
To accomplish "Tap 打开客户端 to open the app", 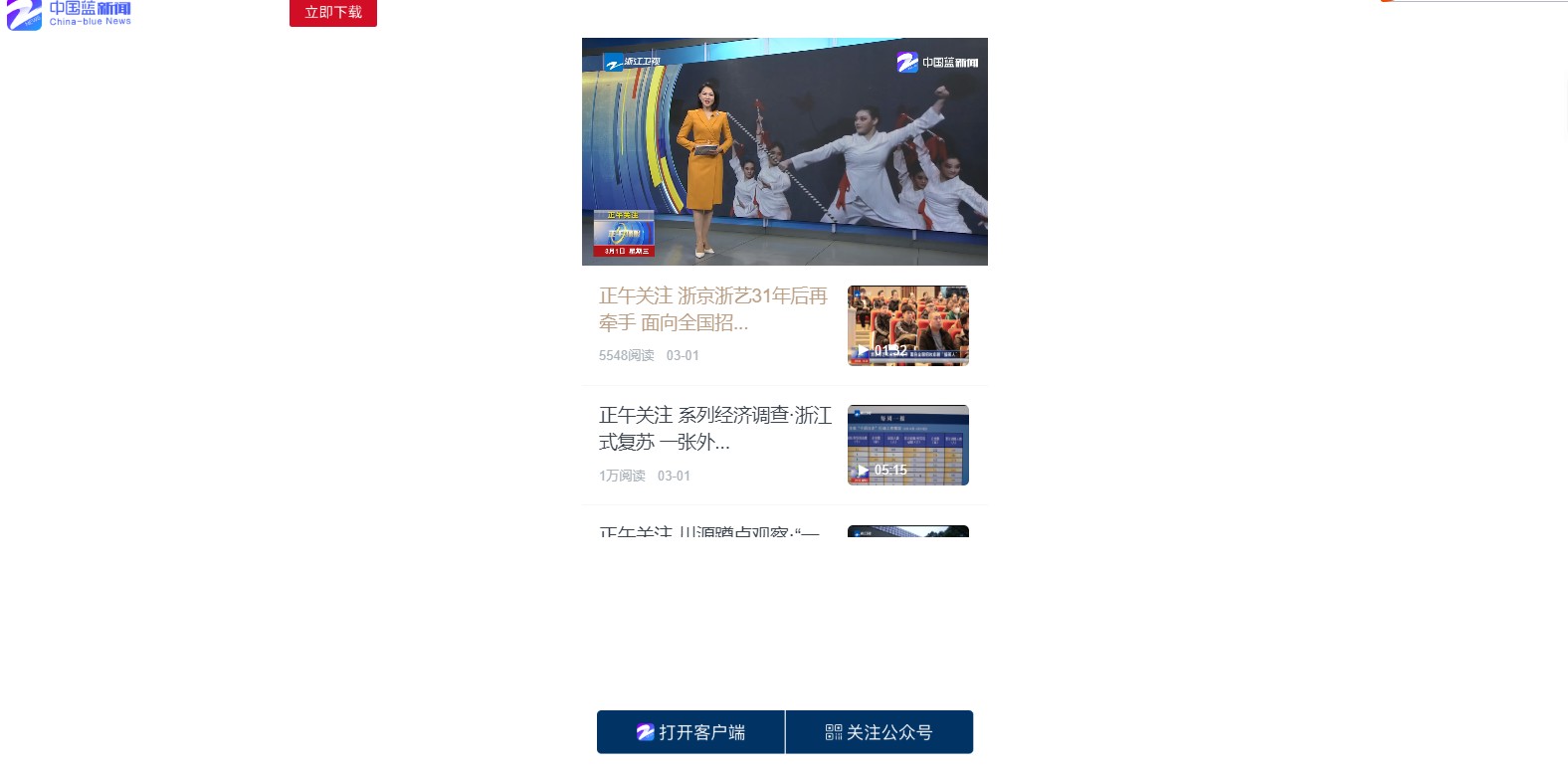I will click(690, 732).
